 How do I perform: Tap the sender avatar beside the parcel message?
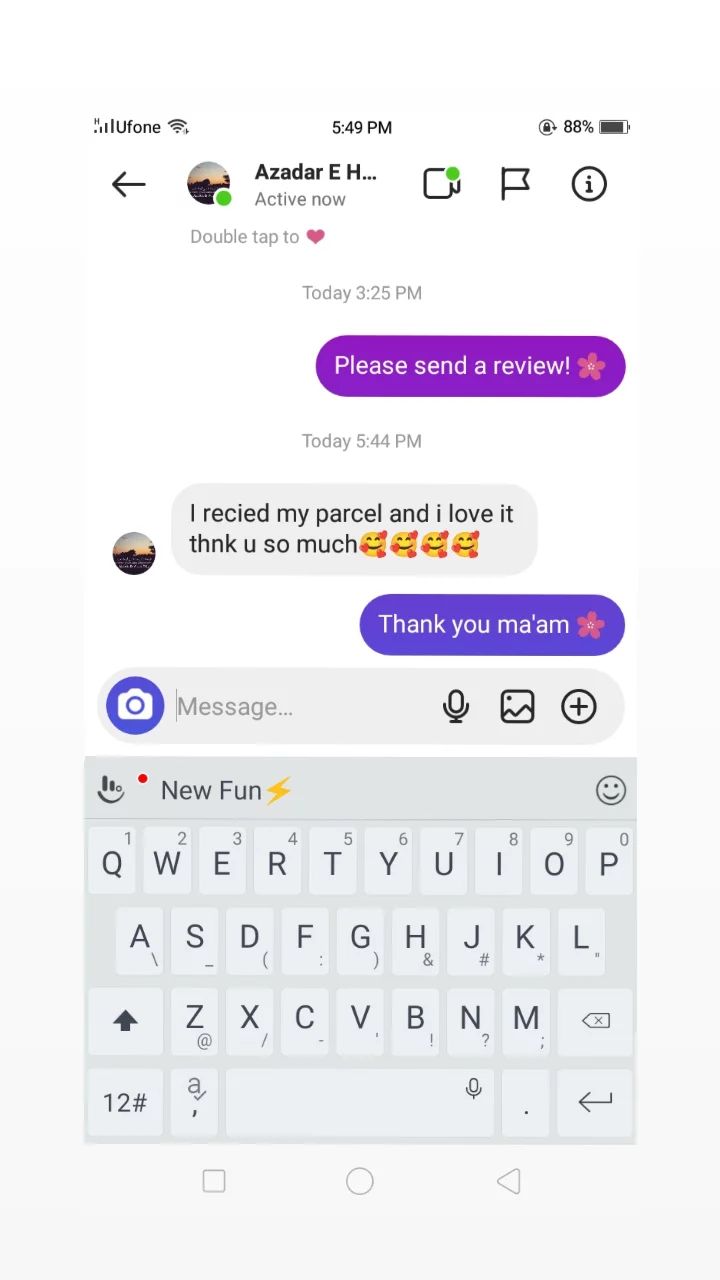[x=134, y=553]
